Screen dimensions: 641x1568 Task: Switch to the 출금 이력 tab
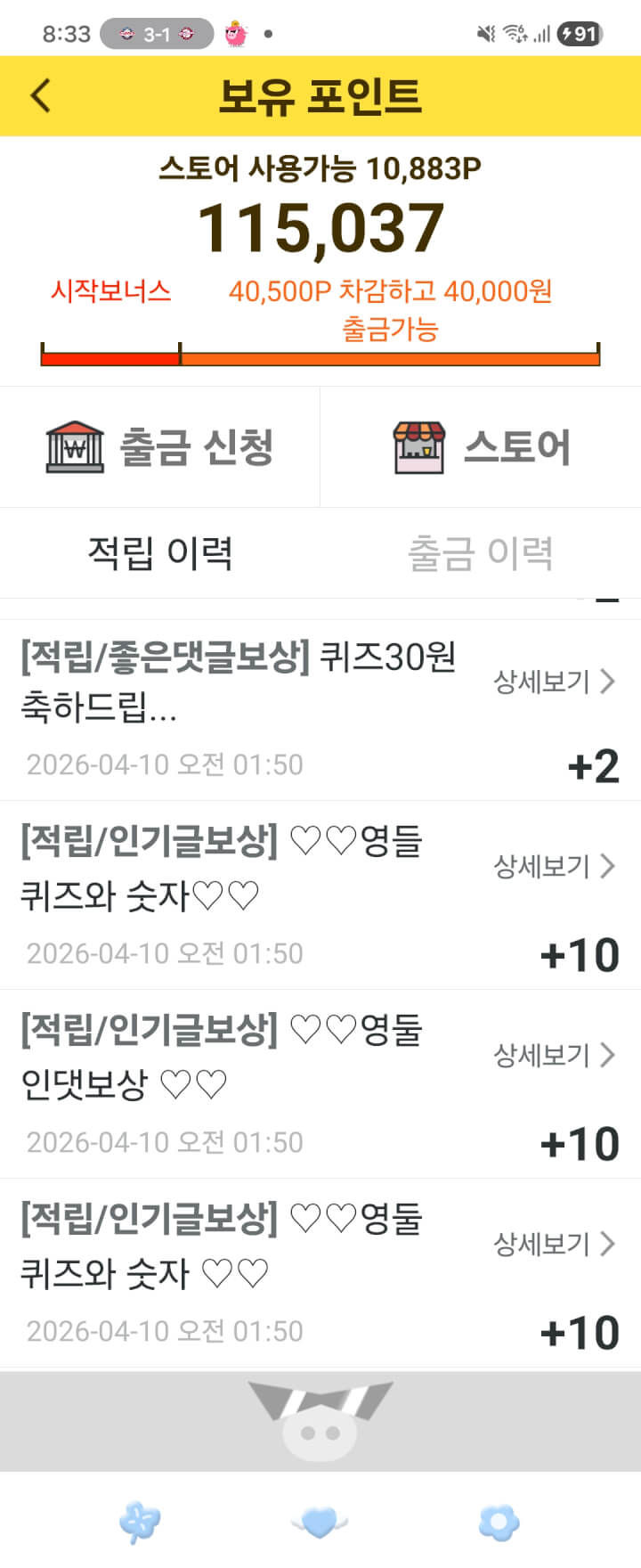(x=480, y=553)
